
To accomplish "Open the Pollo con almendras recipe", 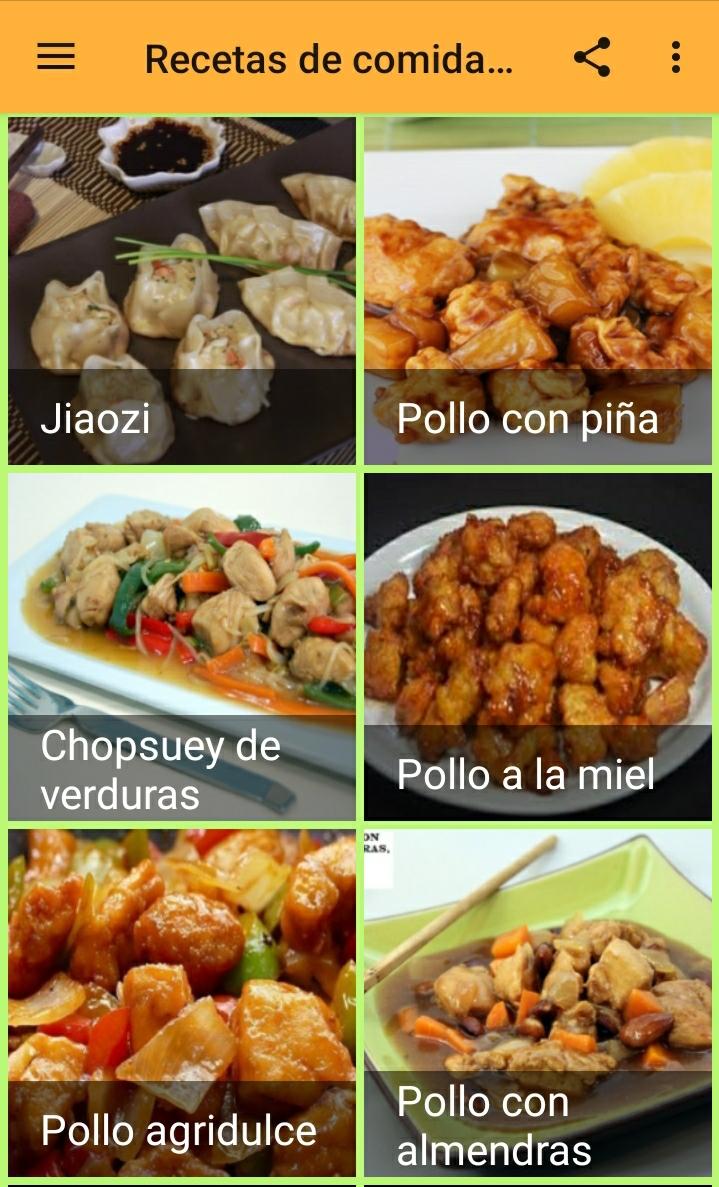I will 537,1003.
